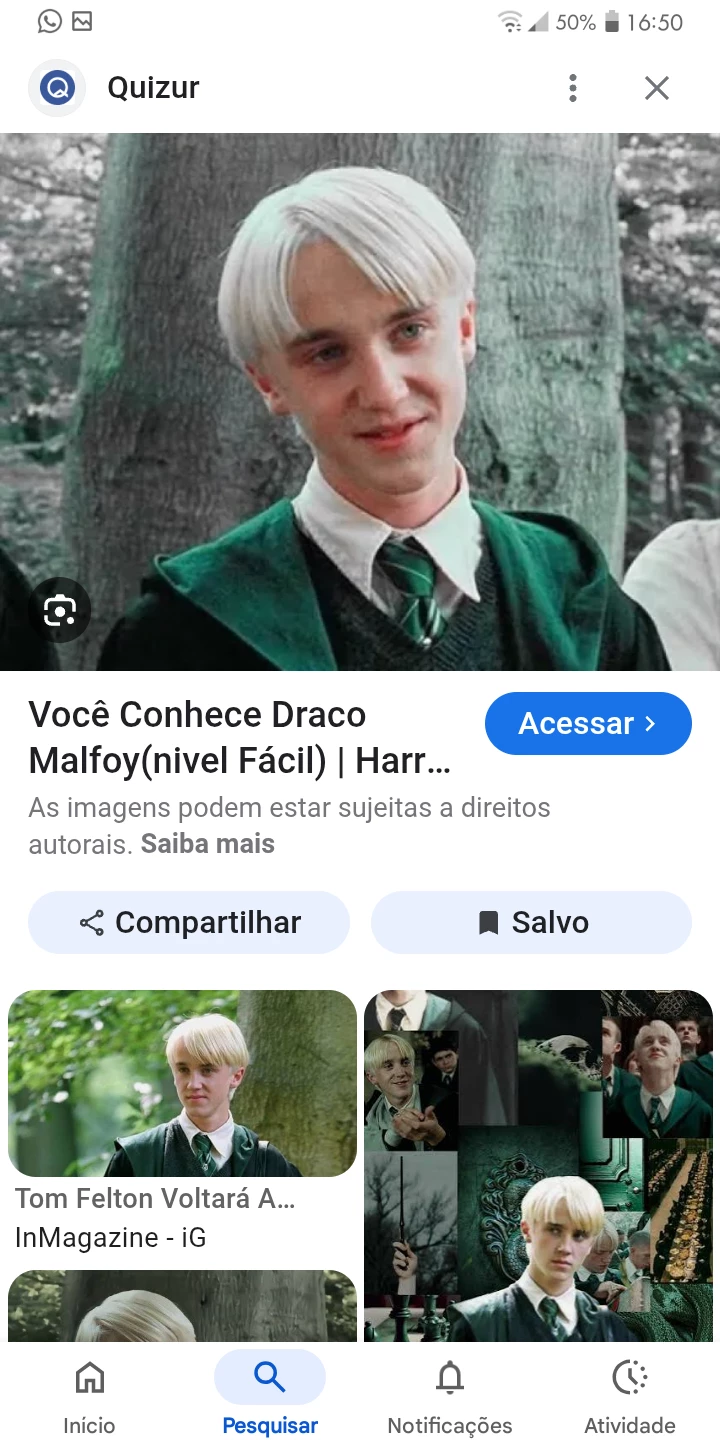The width and height of the screenshot is (720, 1440).
Task: Tap the Acessar button
Action: click(588, 723)
